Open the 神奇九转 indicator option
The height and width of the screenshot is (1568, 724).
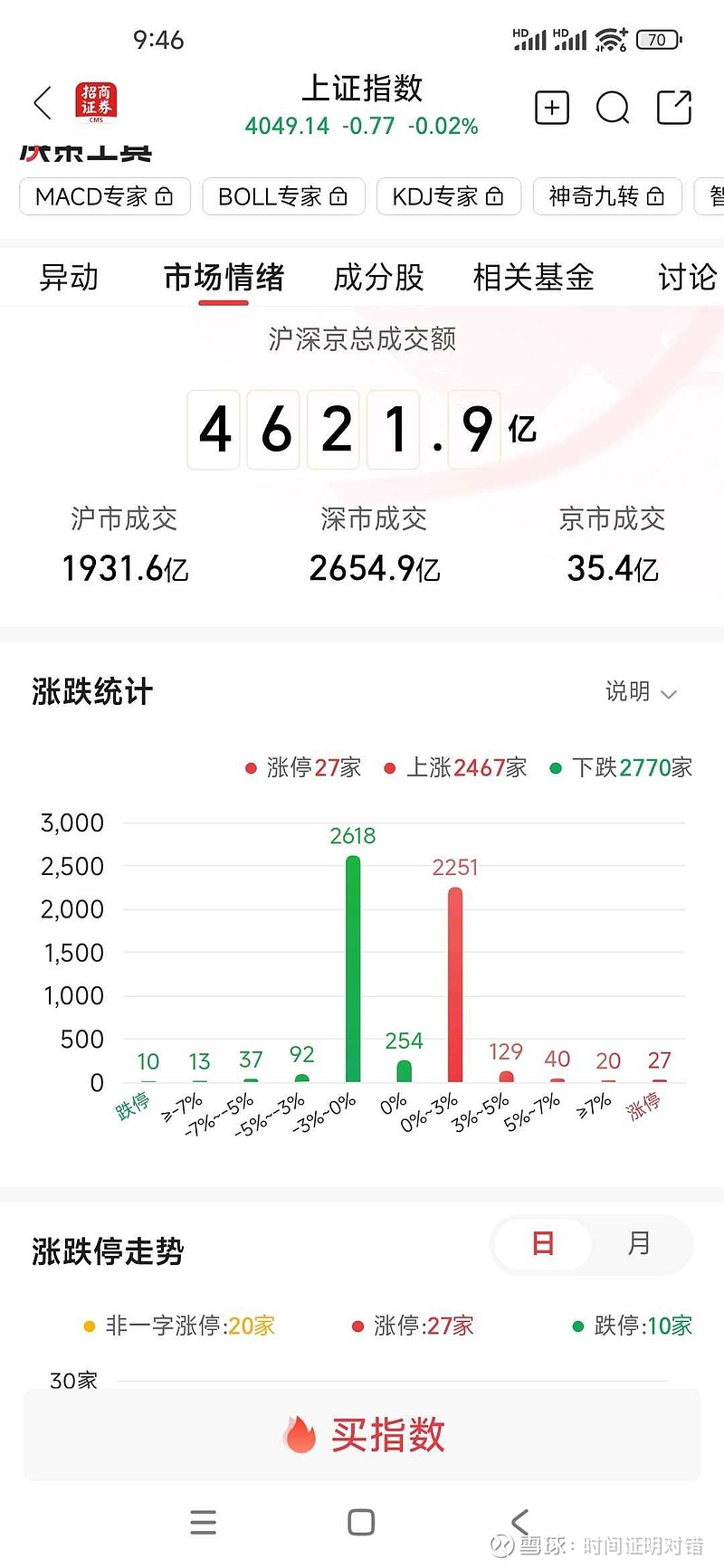606,195
